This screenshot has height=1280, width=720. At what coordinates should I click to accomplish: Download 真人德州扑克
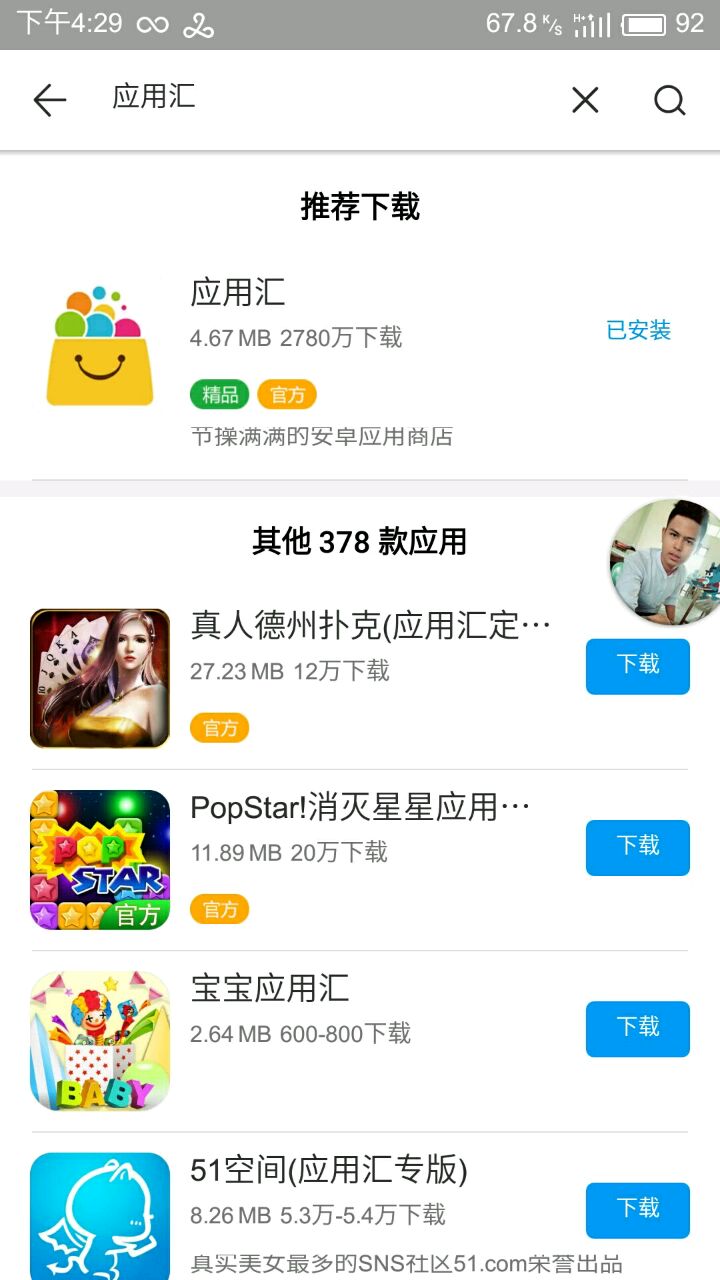[638, 666]
